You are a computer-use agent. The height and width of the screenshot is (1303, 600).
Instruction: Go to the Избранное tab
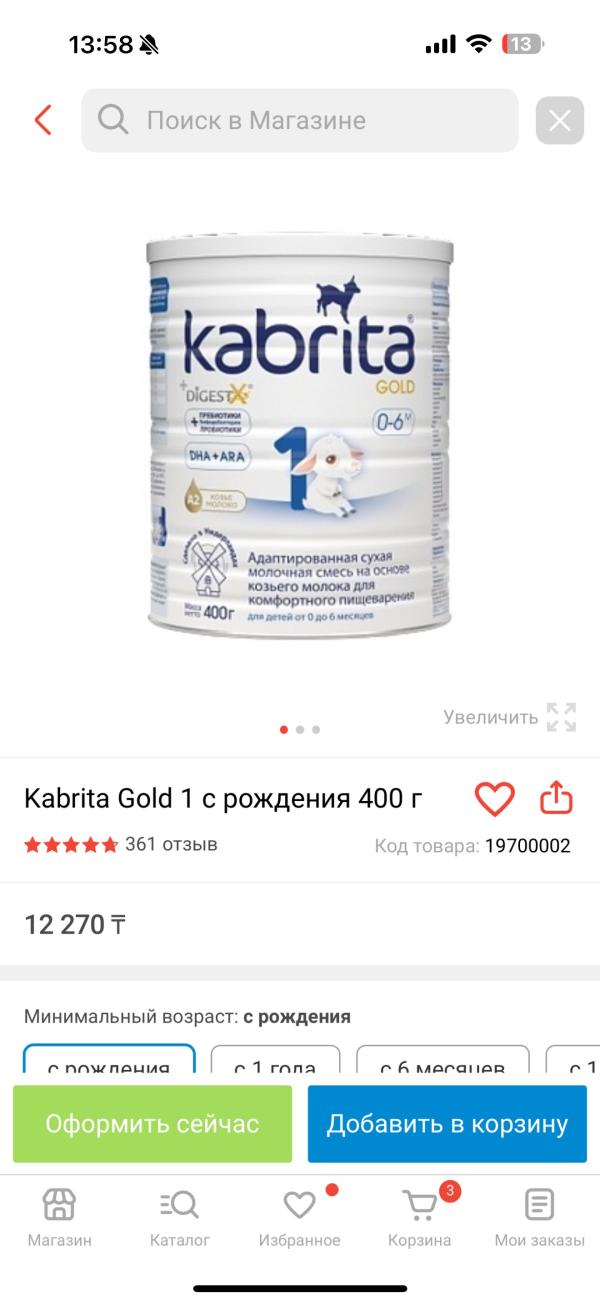[299, 1218]
